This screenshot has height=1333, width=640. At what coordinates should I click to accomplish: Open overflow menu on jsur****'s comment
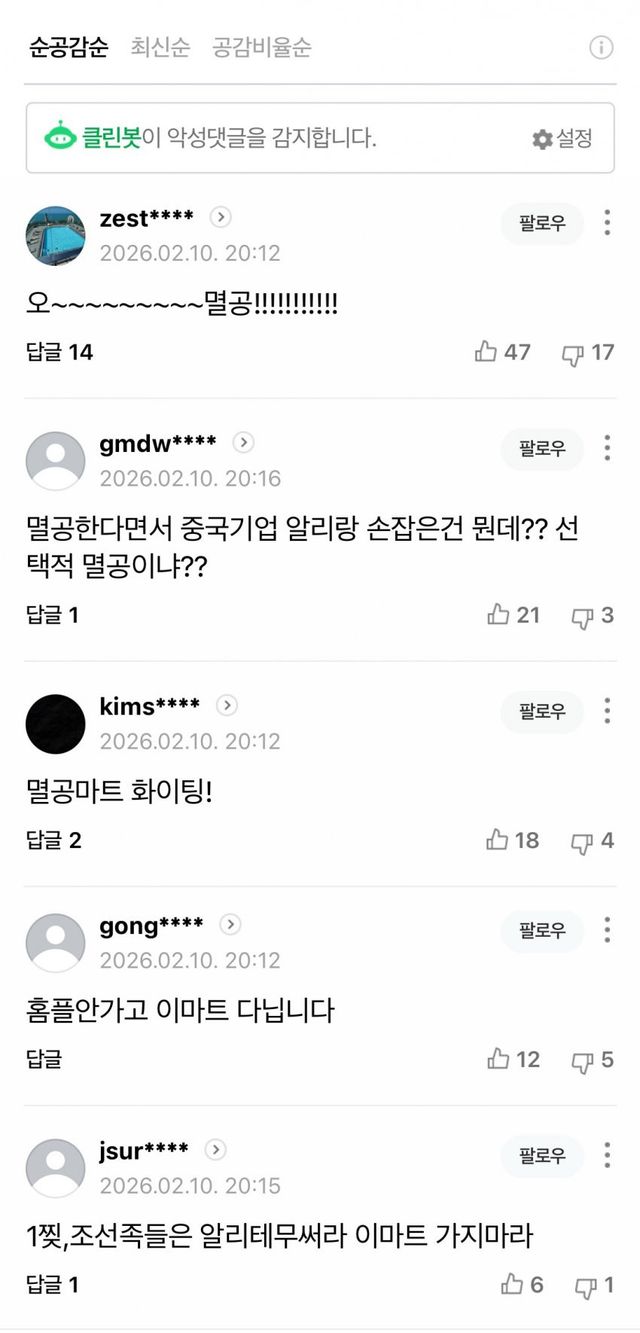[607, 1155]
